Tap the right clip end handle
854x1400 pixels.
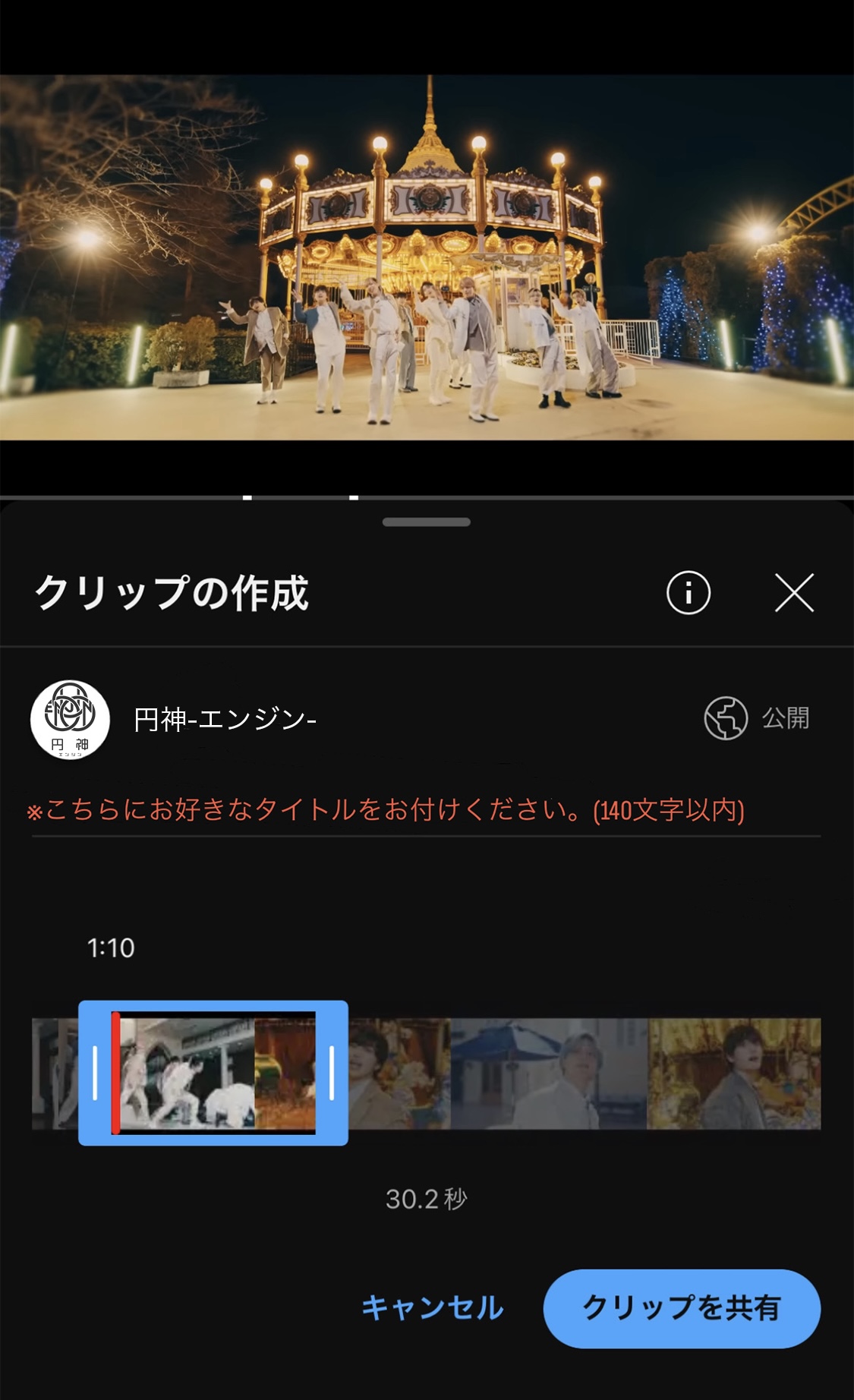[x=332, y=1073]
